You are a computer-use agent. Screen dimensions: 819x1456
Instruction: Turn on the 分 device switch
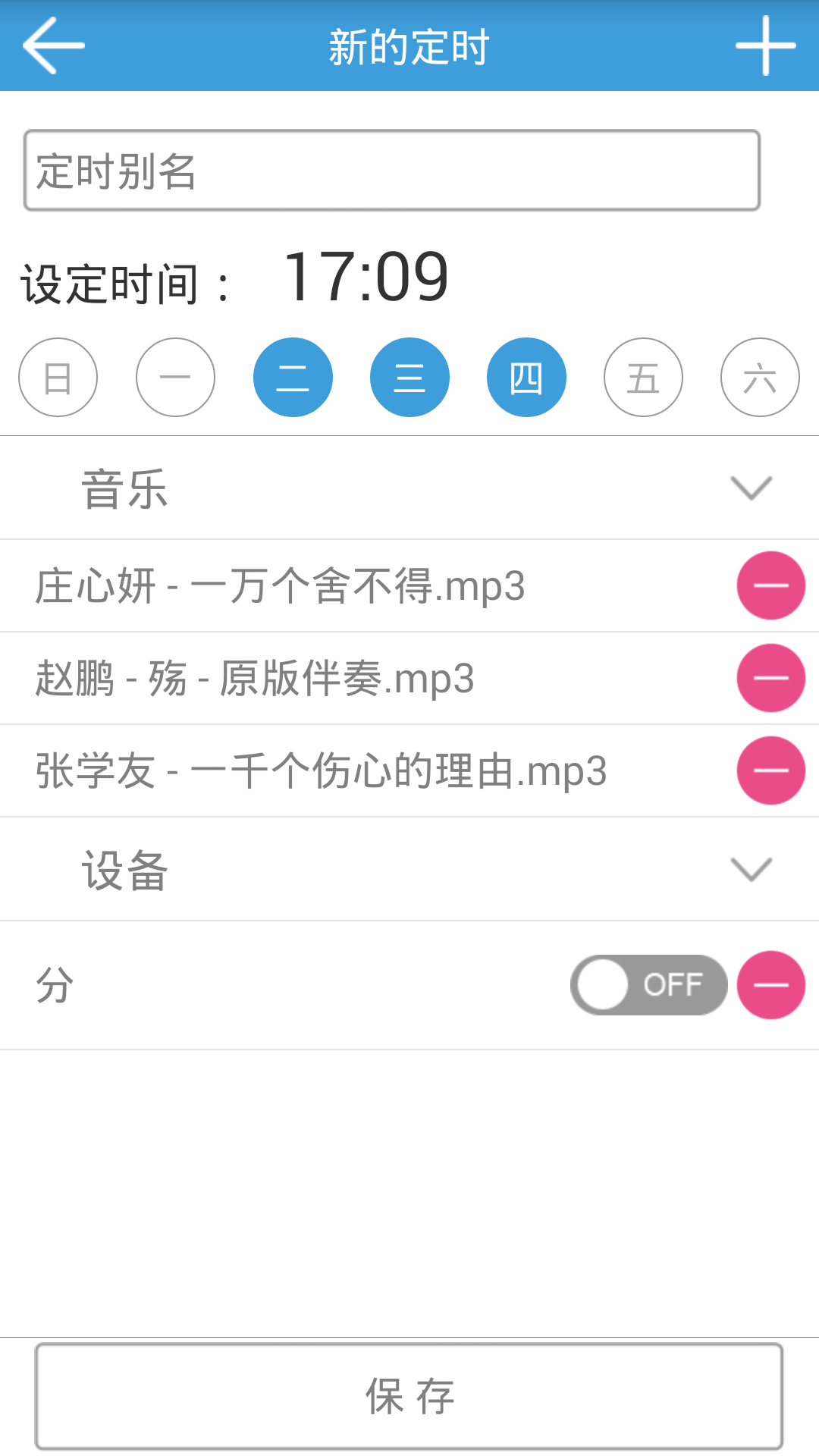(648, 985)
